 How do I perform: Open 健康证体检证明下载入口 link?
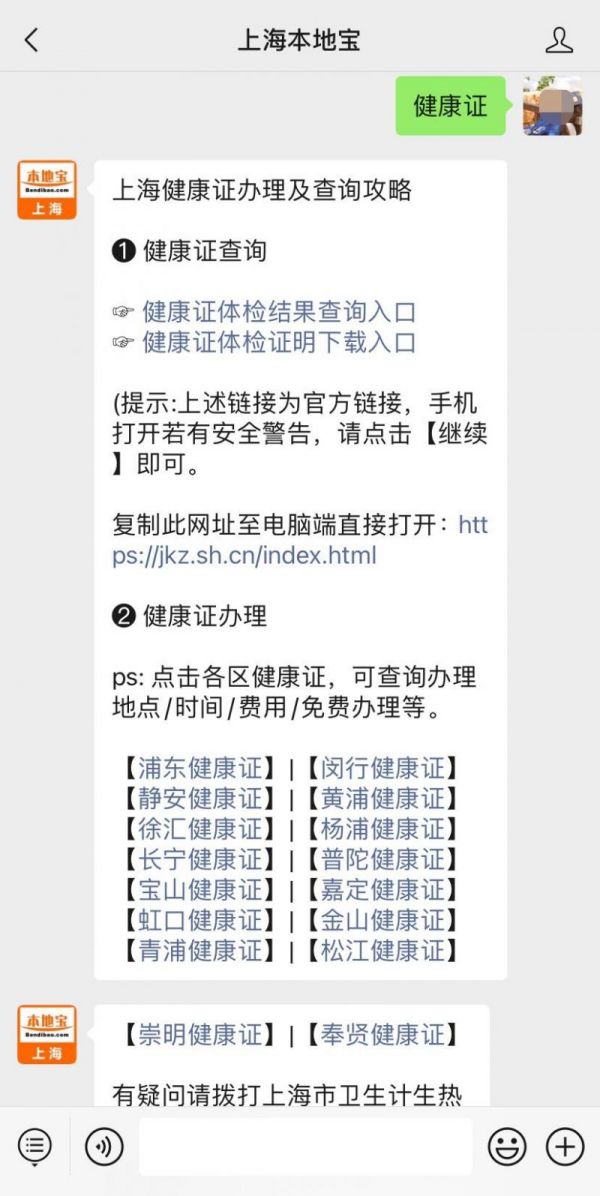coord(278,342)
